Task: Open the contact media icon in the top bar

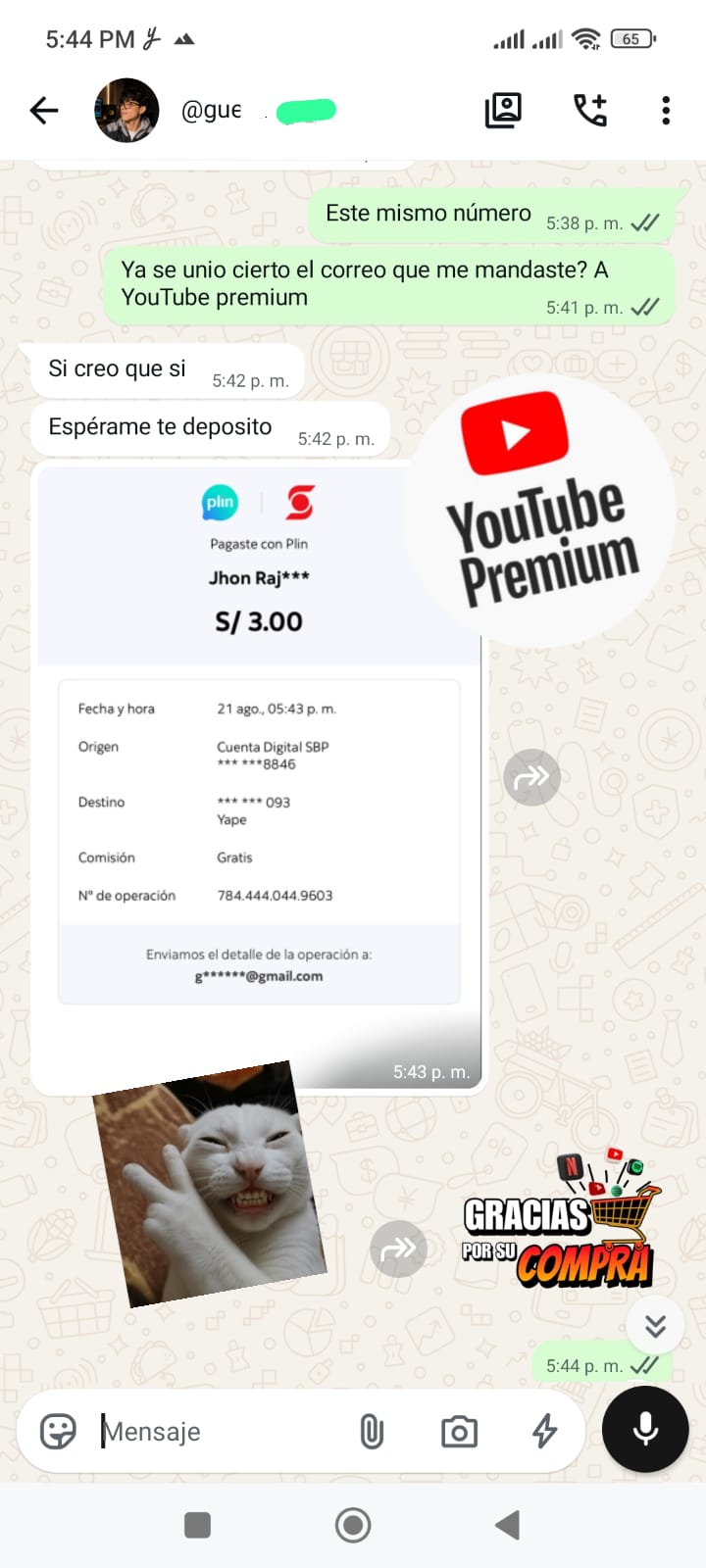Action: coord(503,111)
